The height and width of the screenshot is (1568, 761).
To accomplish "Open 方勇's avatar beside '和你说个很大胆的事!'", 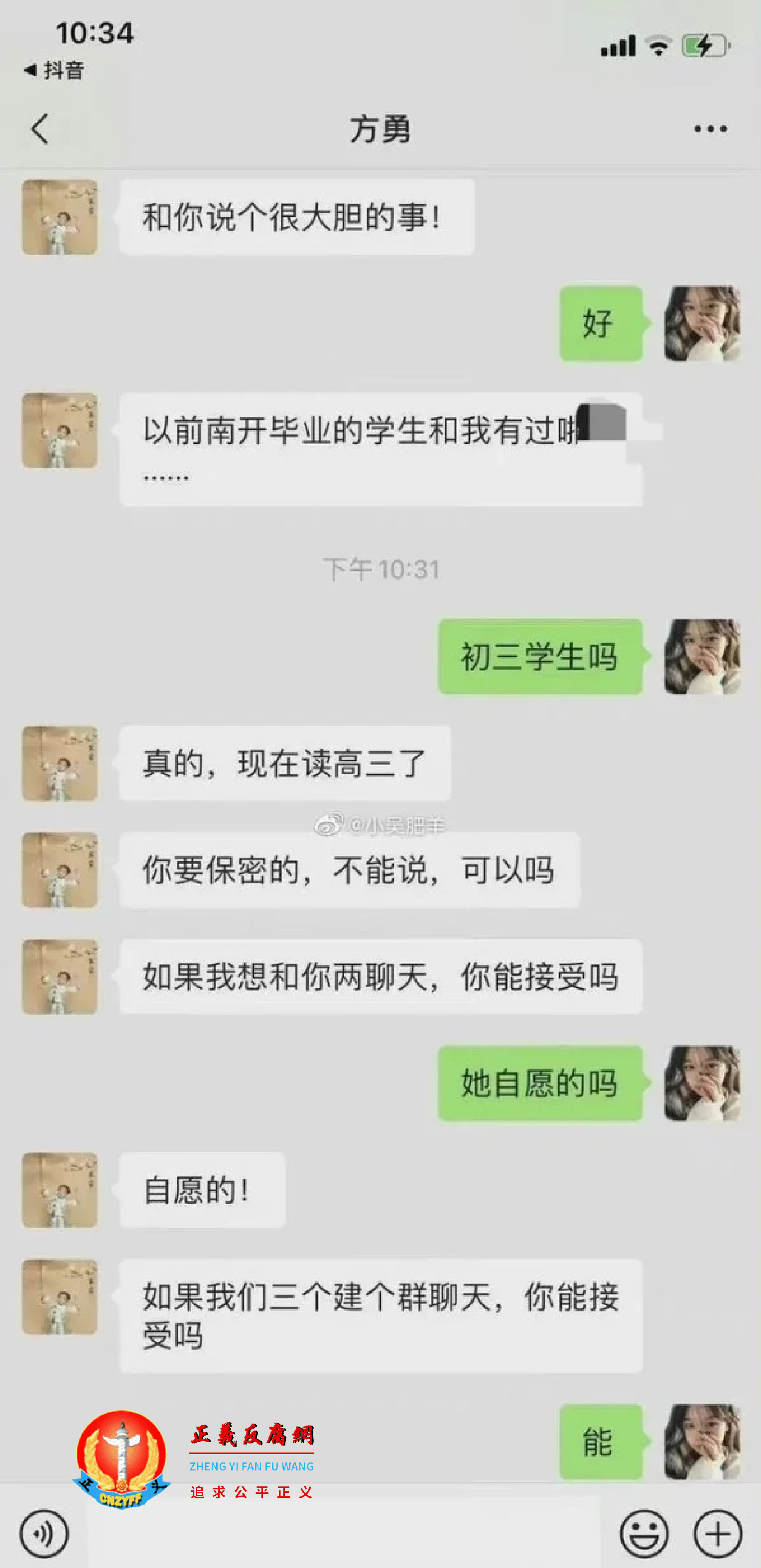I will click(x=60, y=217).
